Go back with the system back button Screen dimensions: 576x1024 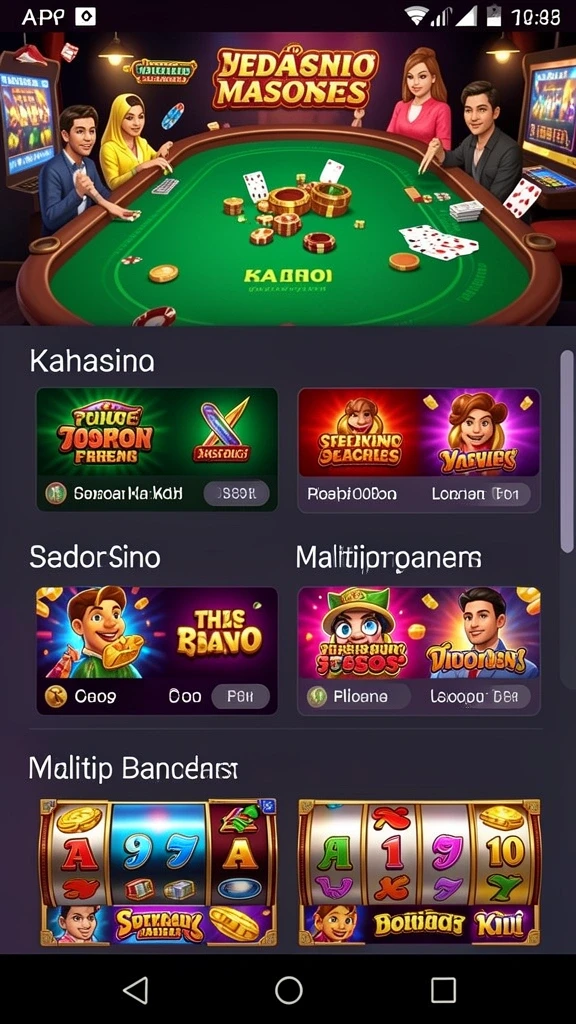tap(136, 990)
